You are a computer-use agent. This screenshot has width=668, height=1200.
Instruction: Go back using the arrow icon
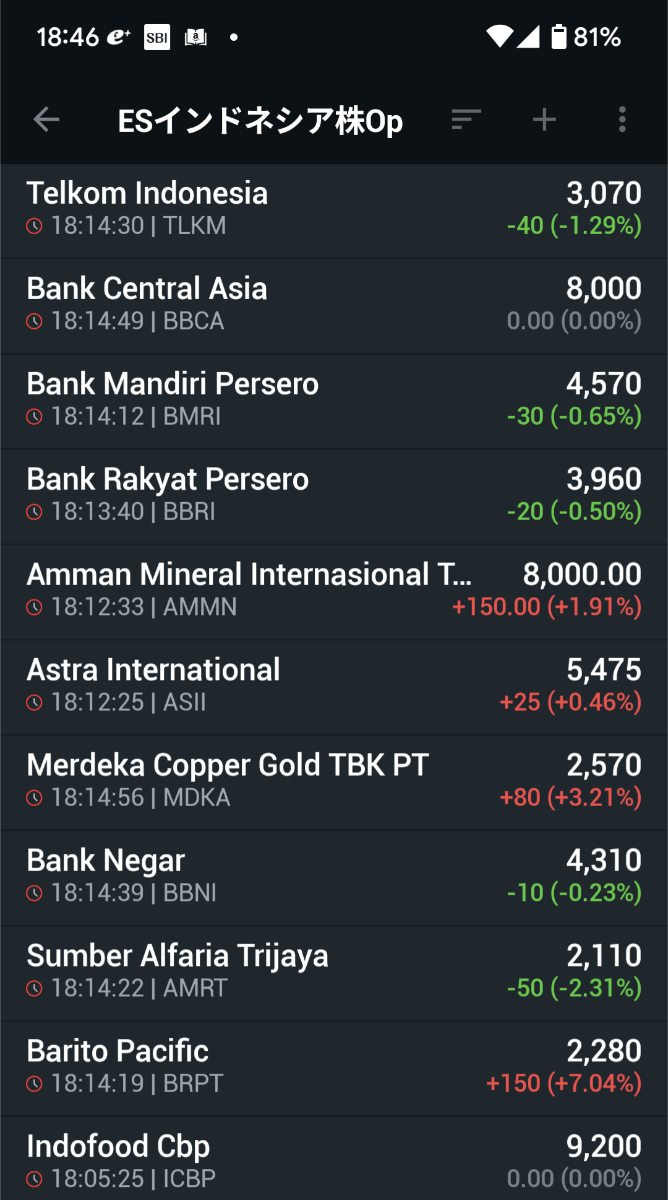[x=46, y=120]
